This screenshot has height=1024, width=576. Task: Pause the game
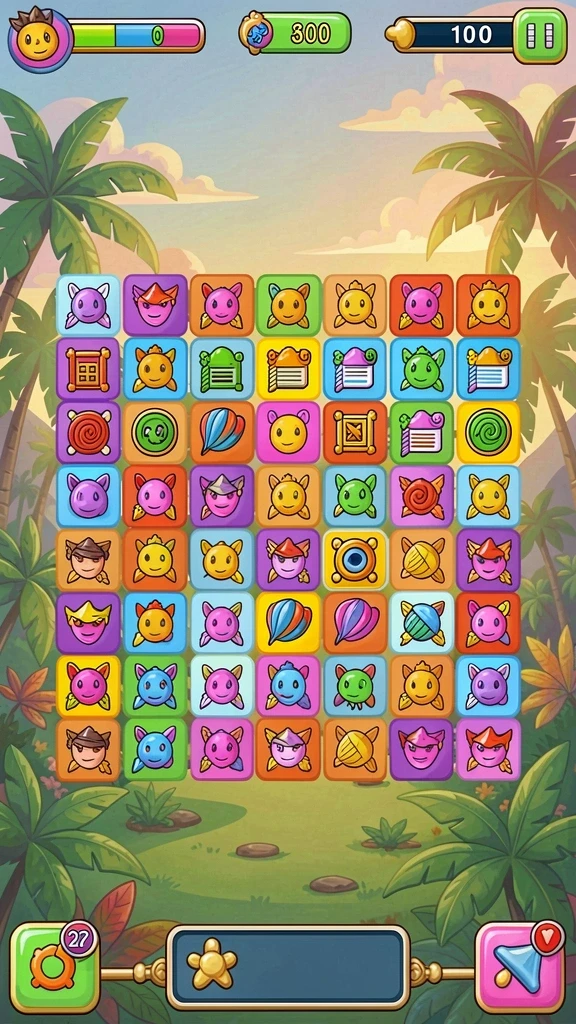point(539,35)
